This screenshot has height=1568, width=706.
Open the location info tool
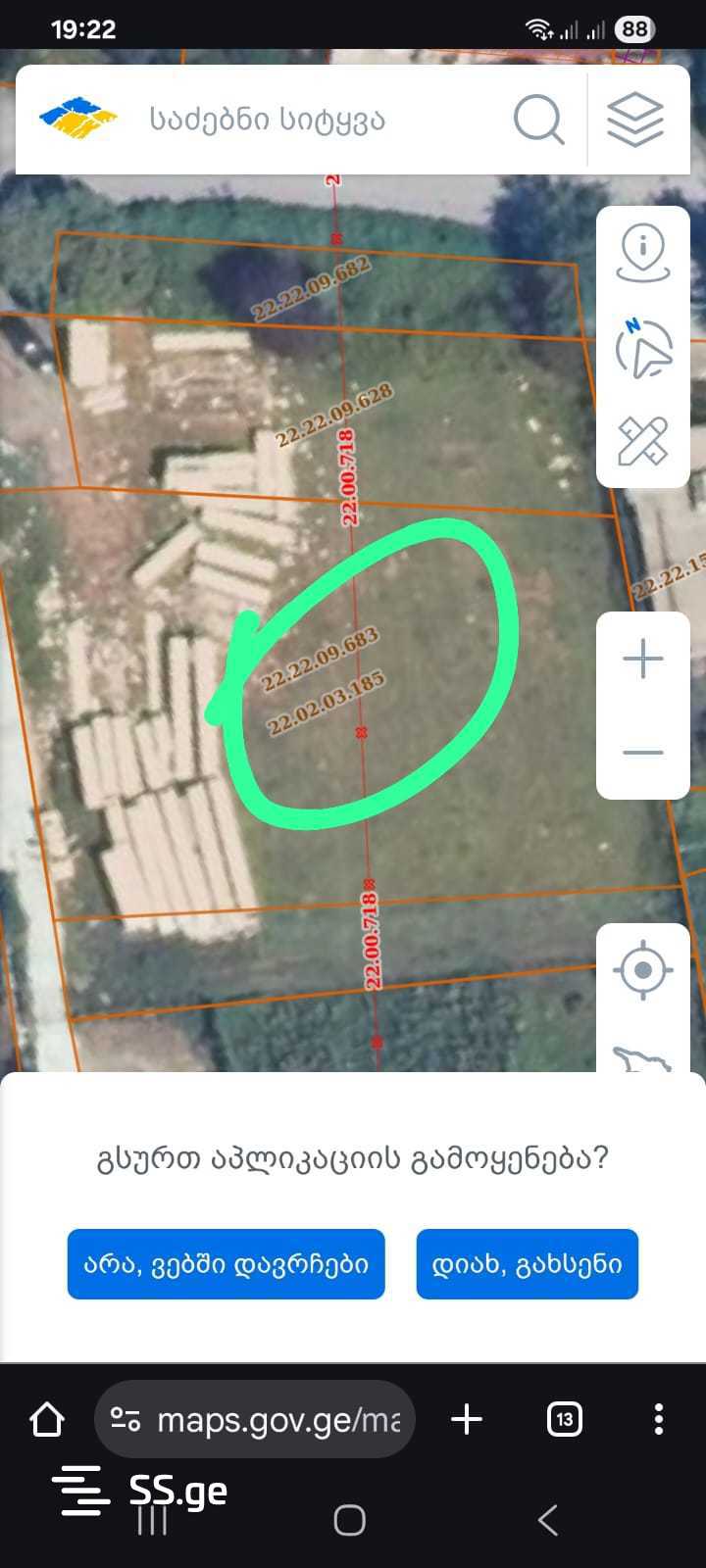pos(643,253)
